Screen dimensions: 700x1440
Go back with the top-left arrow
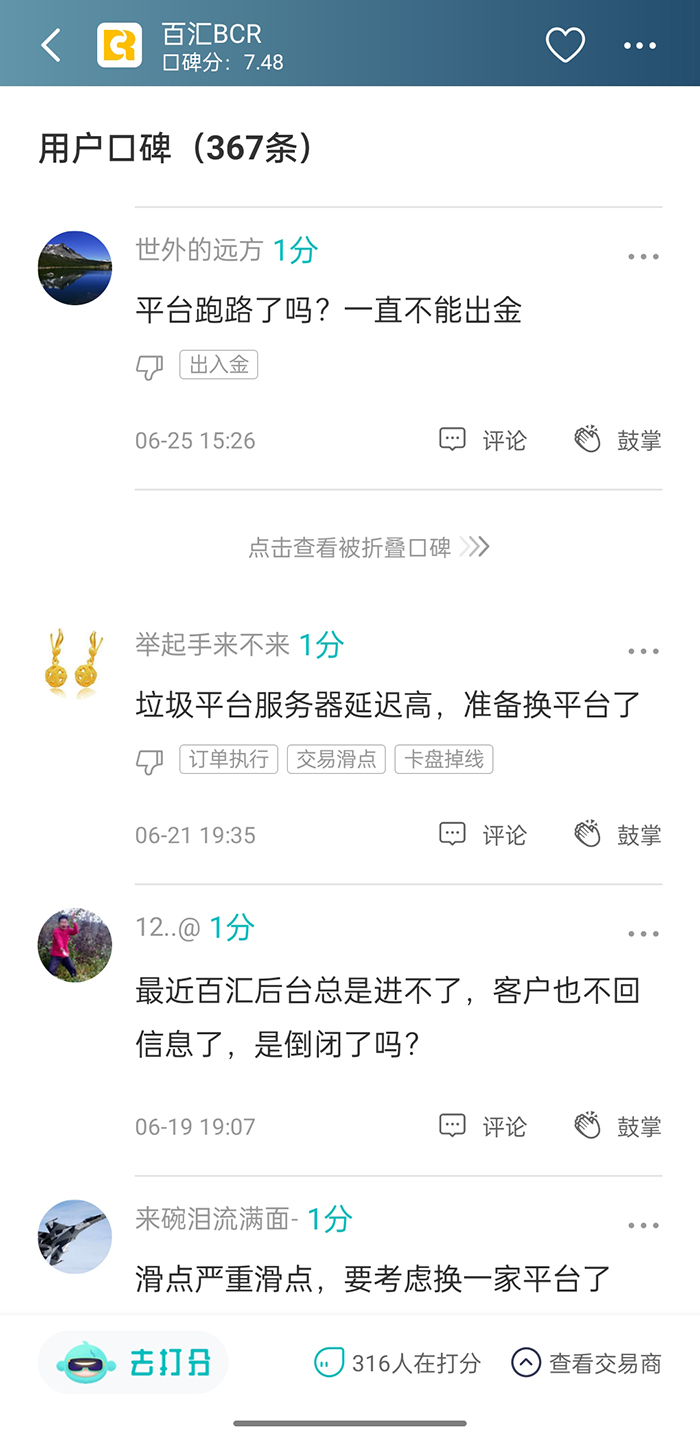(51, 45)
